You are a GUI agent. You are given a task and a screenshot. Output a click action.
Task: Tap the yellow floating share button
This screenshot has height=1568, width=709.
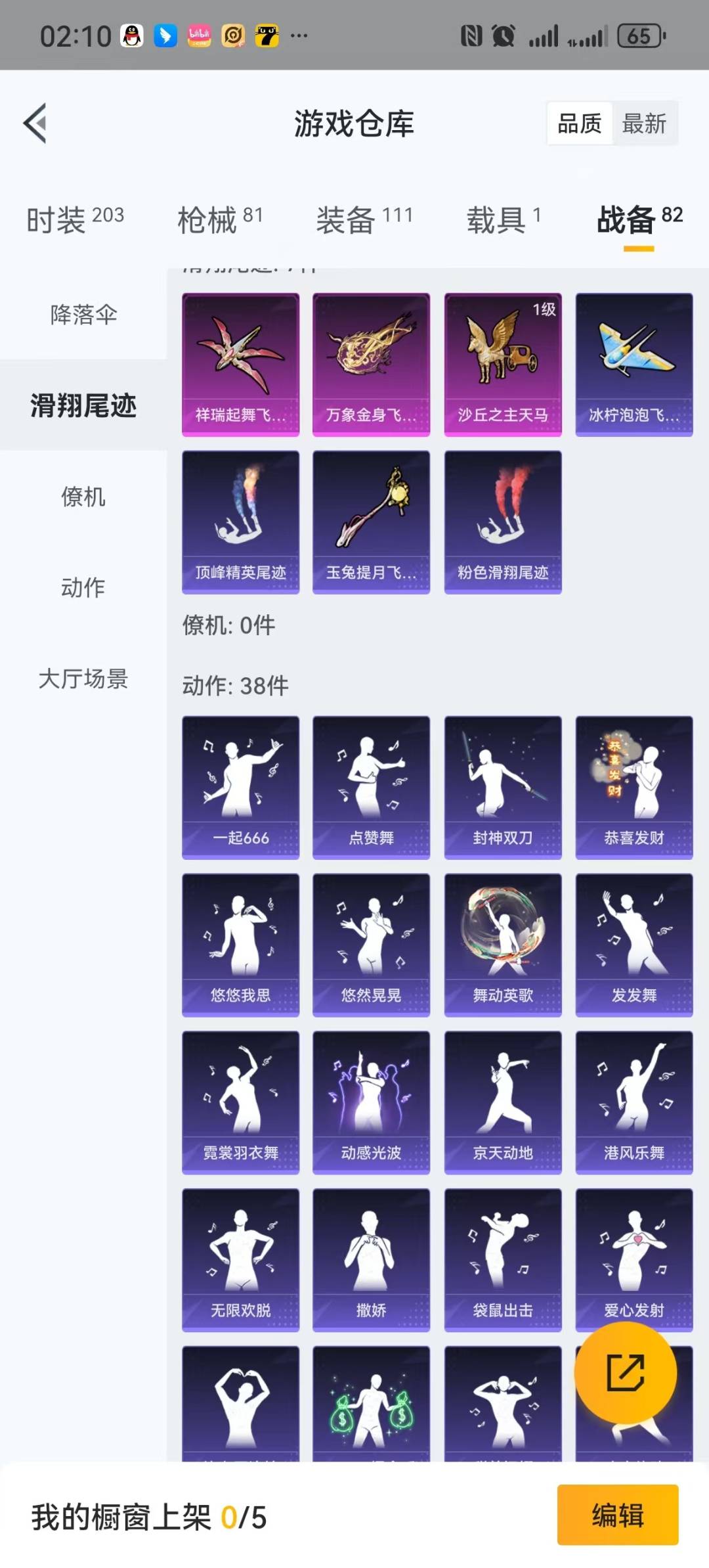tap(625, 1373)
